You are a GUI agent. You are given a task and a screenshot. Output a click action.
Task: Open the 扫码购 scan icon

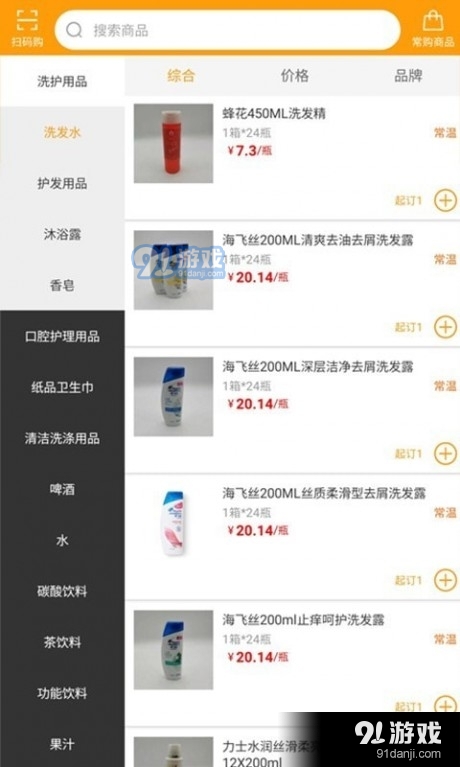[x=27, y=27]
